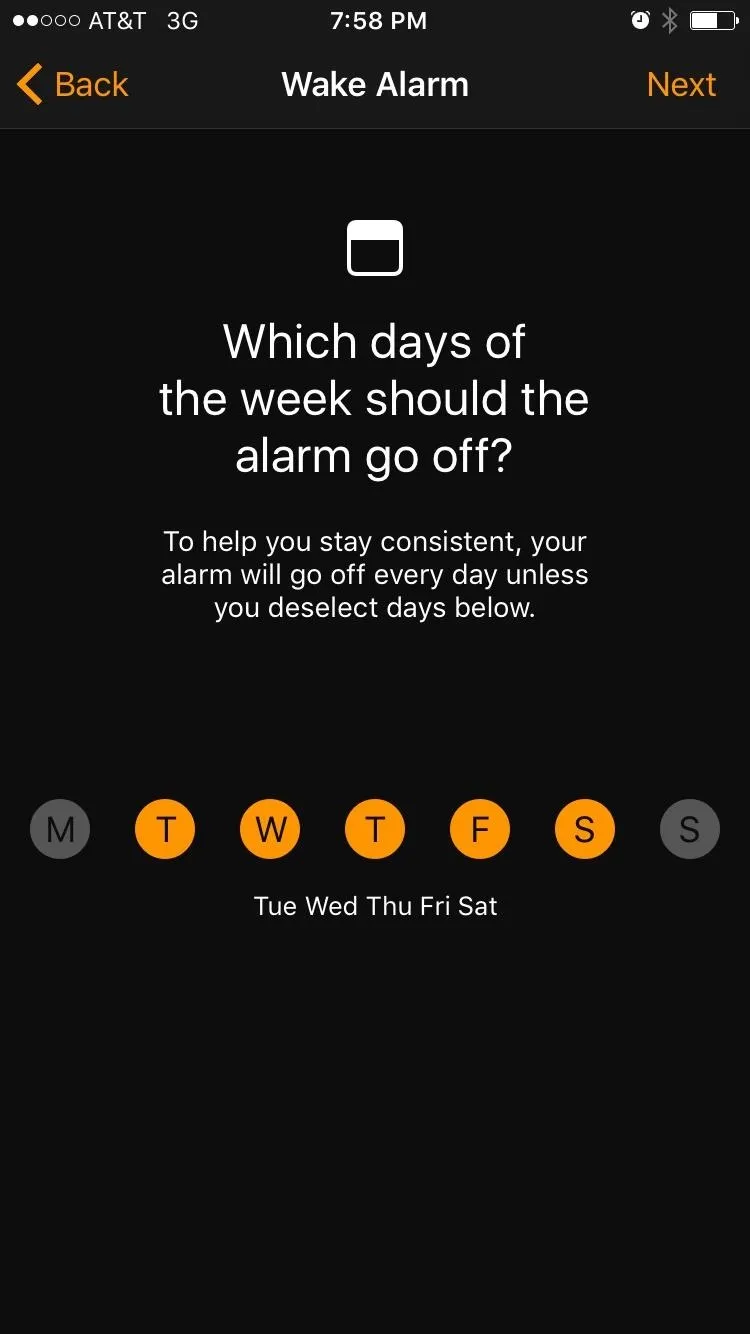The height and width of the screenshot is (1334, 750).
Task: Enable Sunday for the alarm
Action: pyautogui.click(x=690, y=829)
